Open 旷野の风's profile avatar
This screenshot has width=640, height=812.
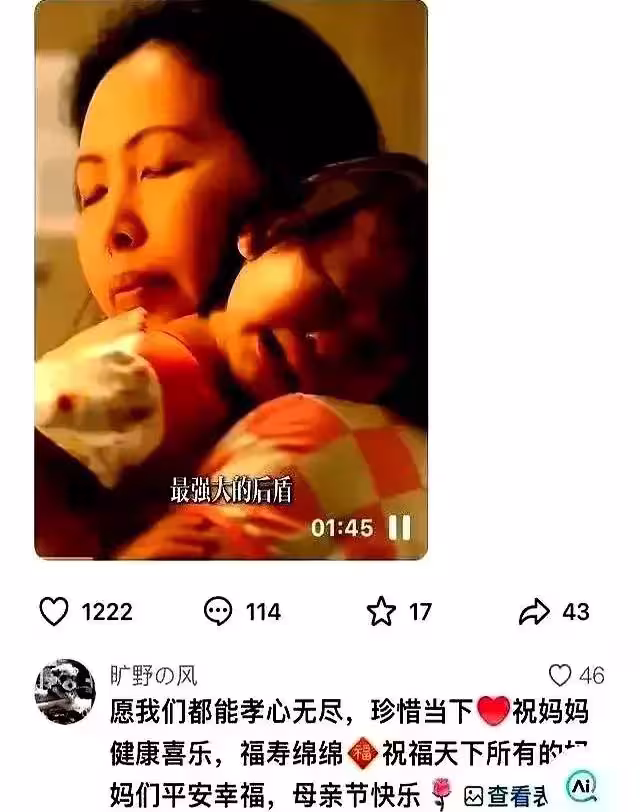point(65,692)
